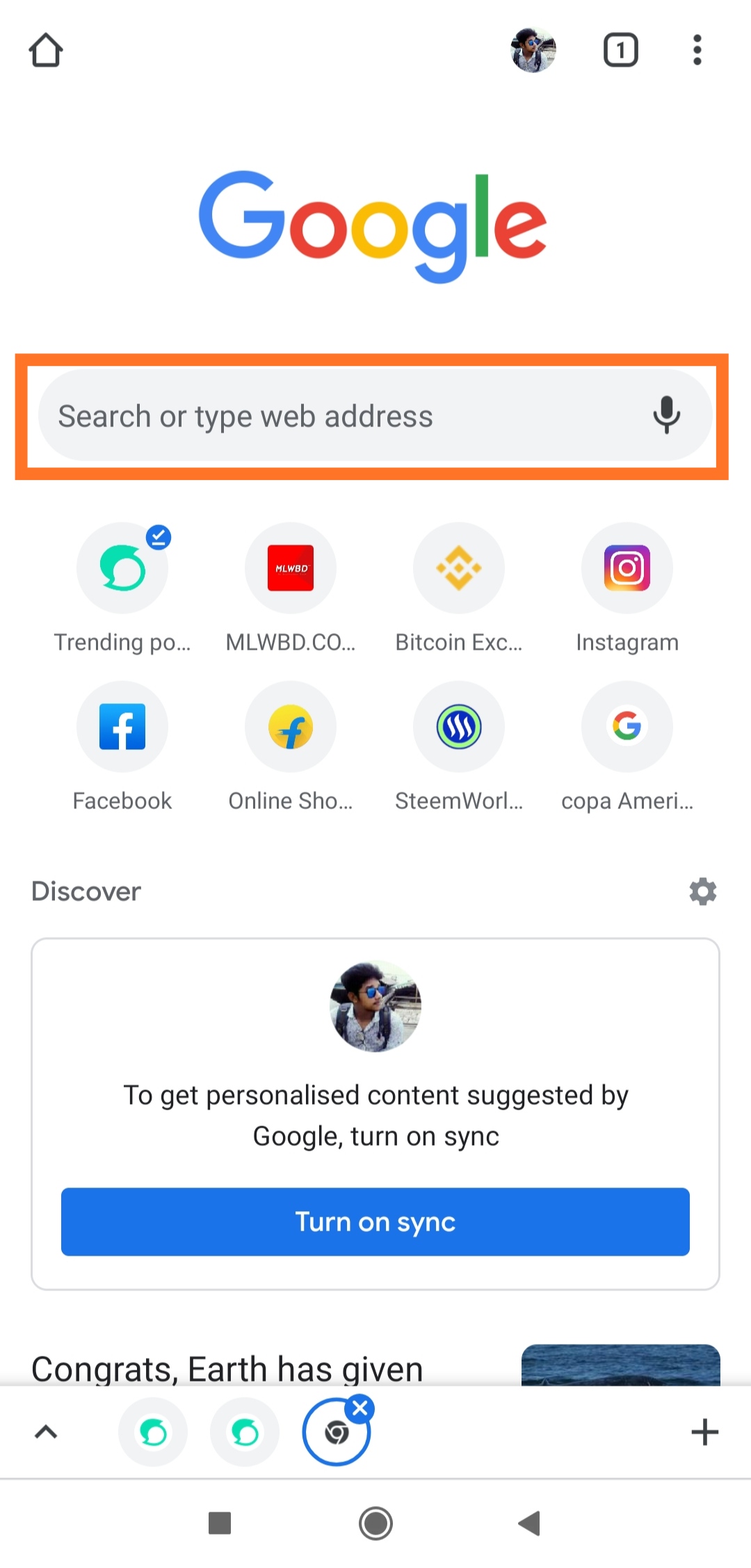
Task: Open the Bitcoin Exc... shortcut
Action: click(459, 568)
